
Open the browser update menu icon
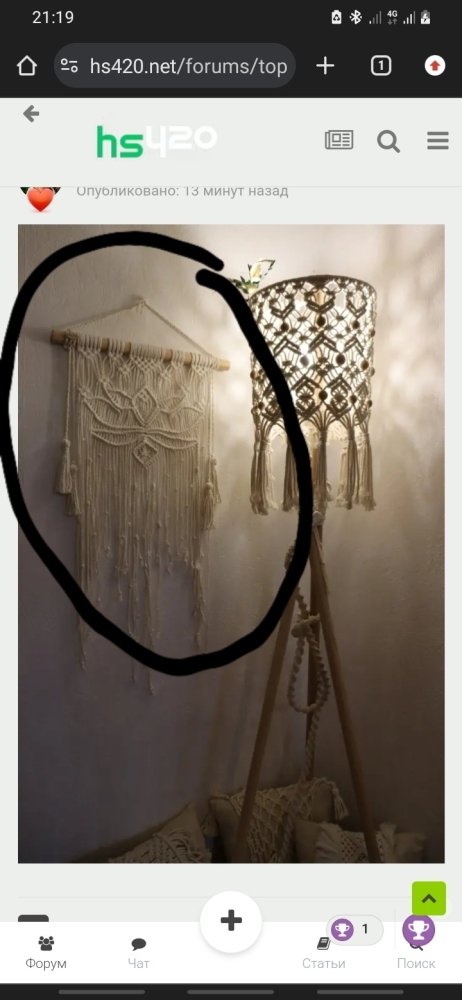coord(435,66)
